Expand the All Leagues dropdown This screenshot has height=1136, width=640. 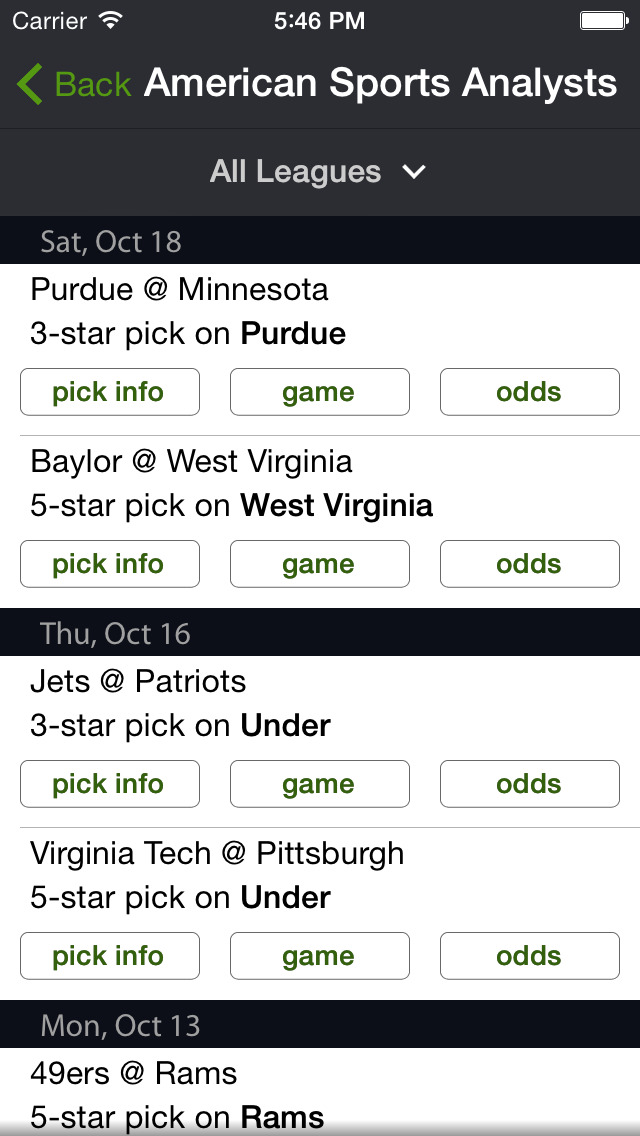click(319, 172)
